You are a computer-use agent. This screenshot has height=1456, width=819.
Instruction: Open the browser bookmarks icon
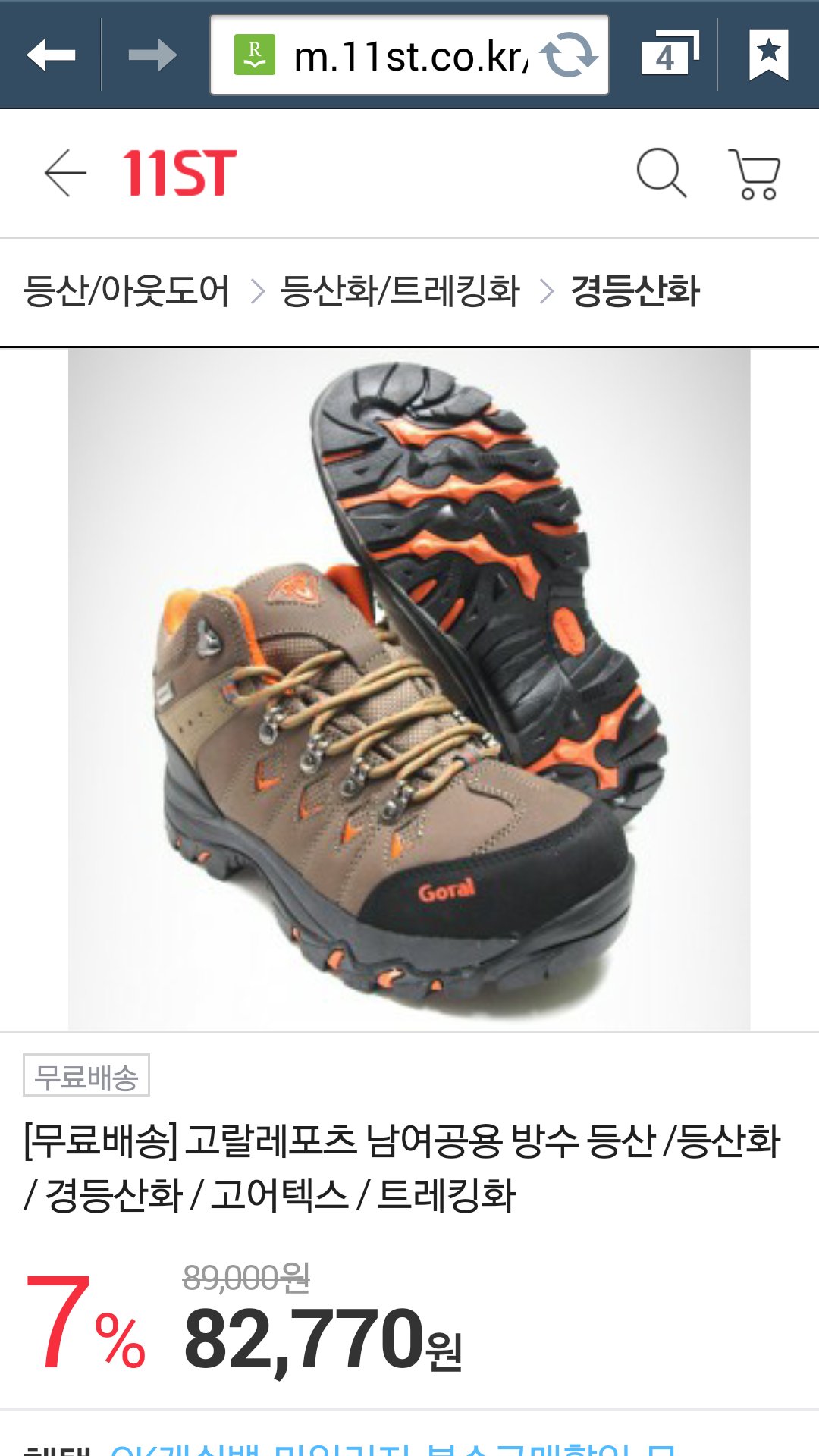pyautogui.click(x=769, y=55)
